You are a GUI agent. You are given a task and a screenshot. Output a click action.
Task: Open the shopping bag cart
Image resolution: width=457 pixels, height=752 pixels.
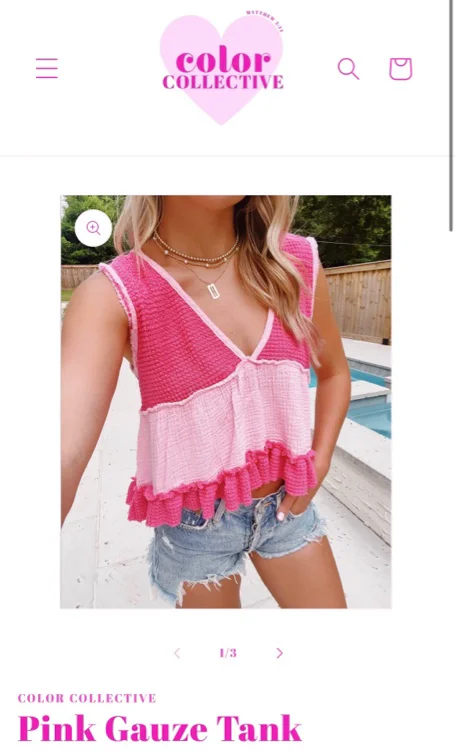point(400,69)
